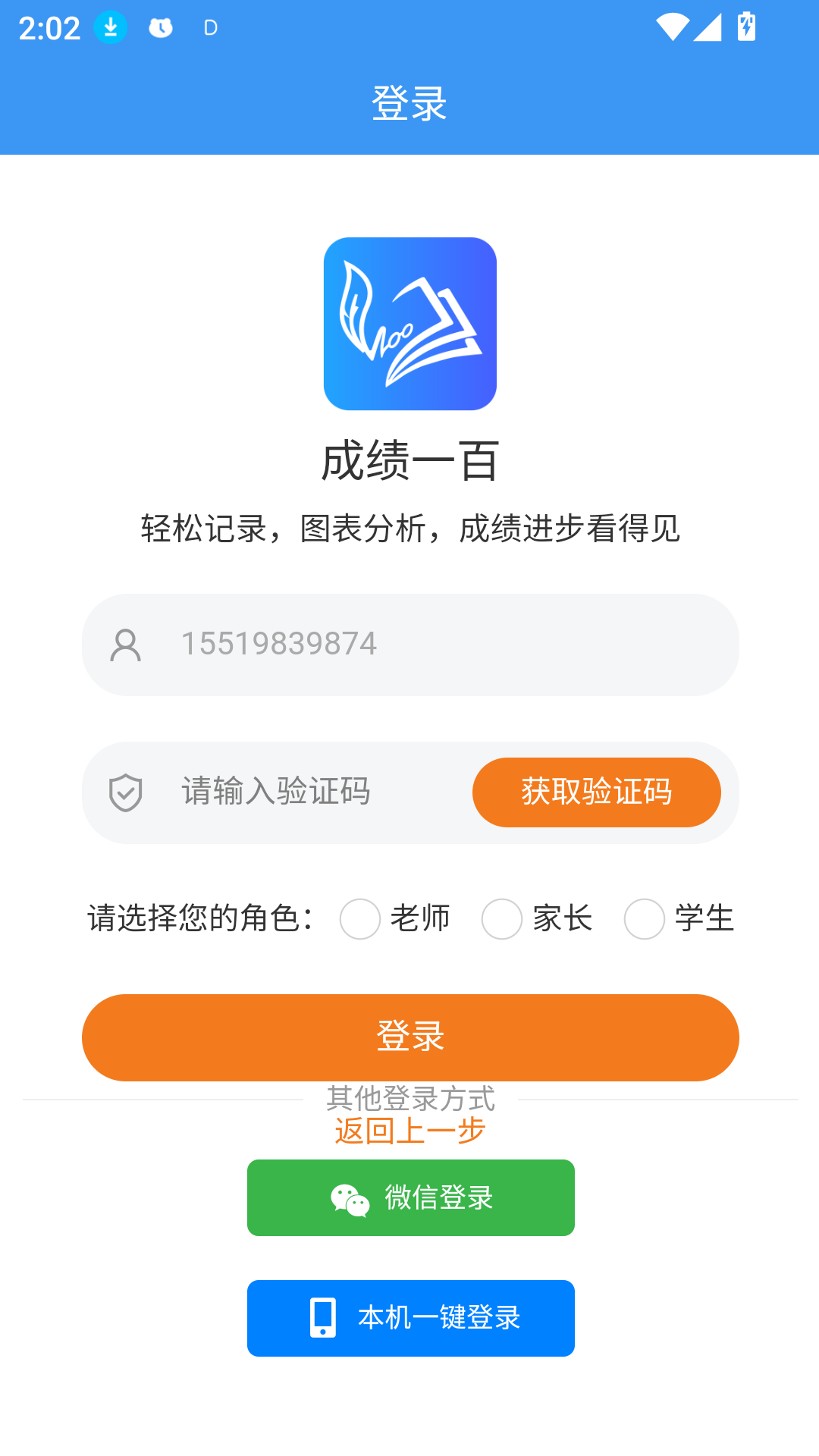Click the phone icon on one-click login button
819x1456 pixels.
(x=322, y=1318)
